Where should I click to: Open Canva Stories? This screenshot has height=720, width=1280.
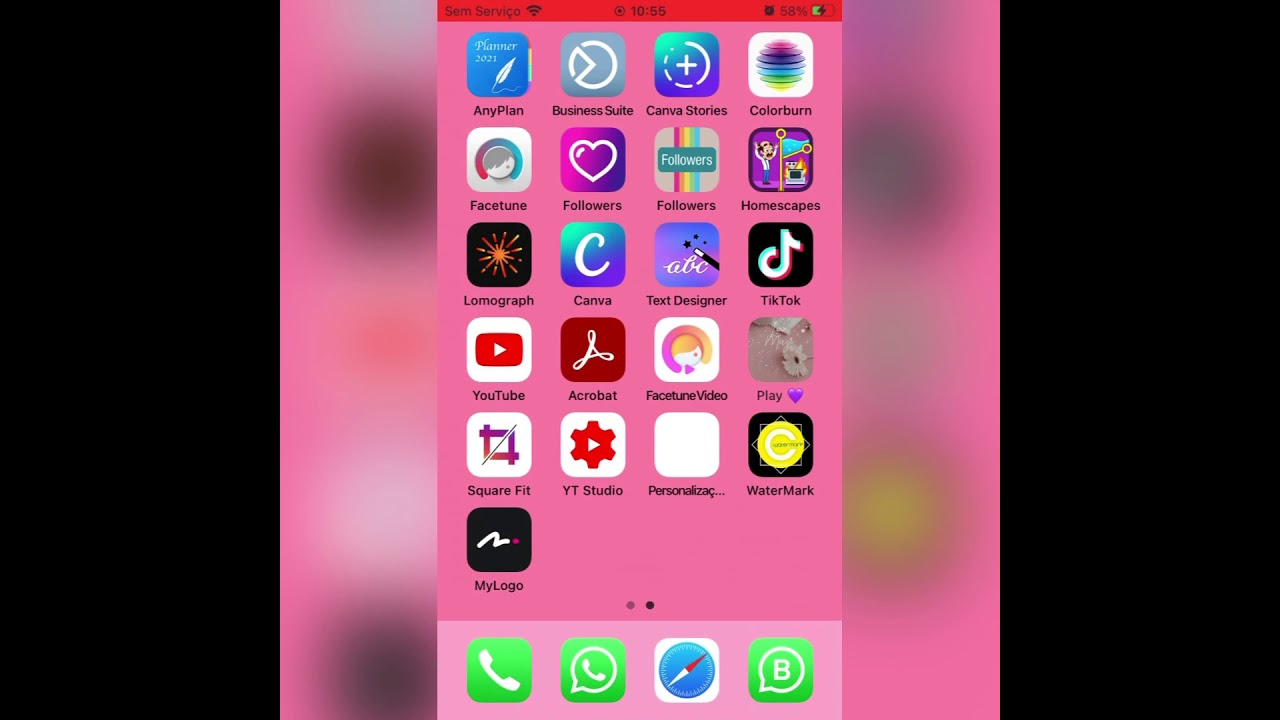[x=687, y=65]
